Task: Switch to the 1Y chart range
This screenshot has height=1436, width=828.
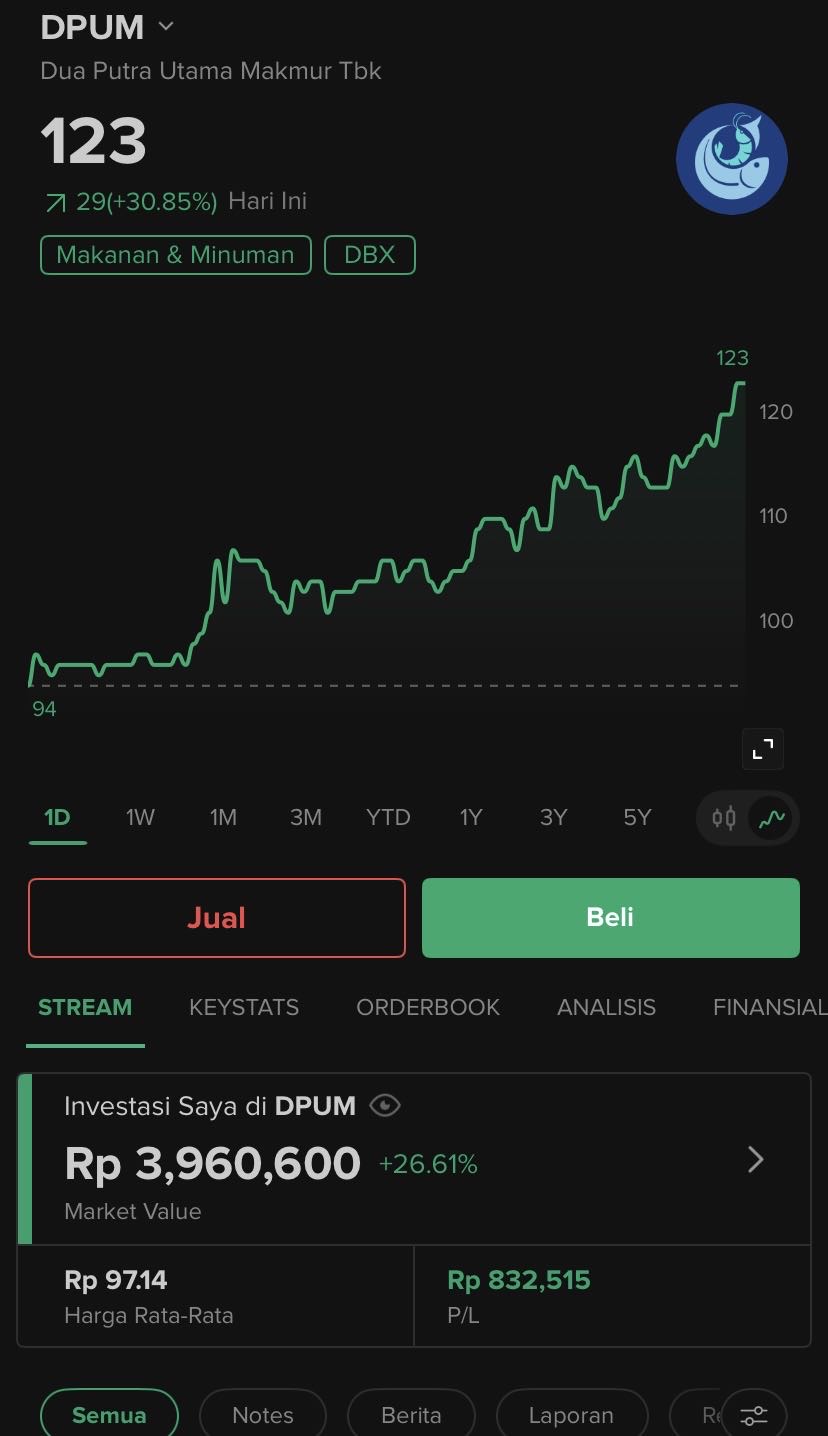Action: (x=471, y=818)
